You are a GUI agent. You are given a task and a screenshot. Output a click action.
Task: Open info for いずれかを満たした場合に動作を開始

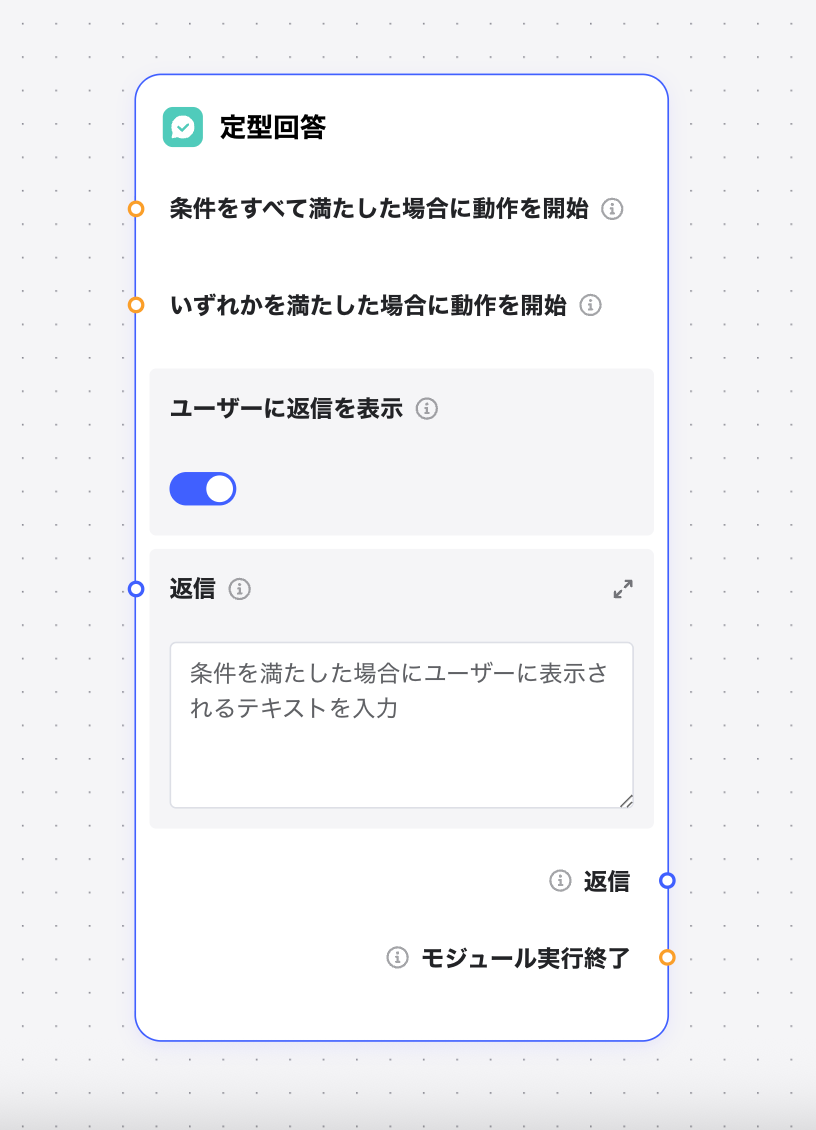point(591,305)
